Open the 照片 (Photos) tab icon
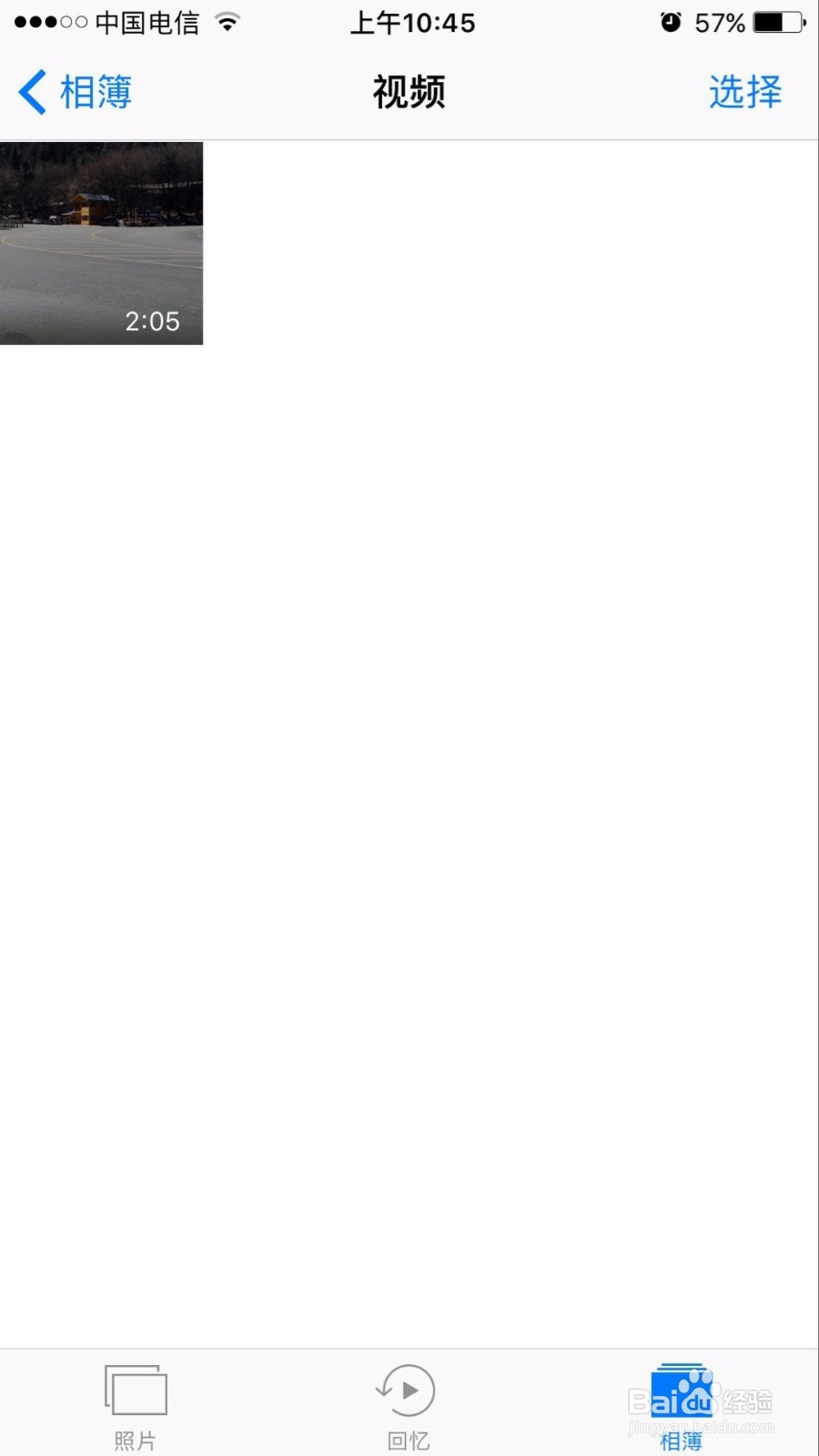Viewport: 819px width, 1456px height. pos(136,1390)
